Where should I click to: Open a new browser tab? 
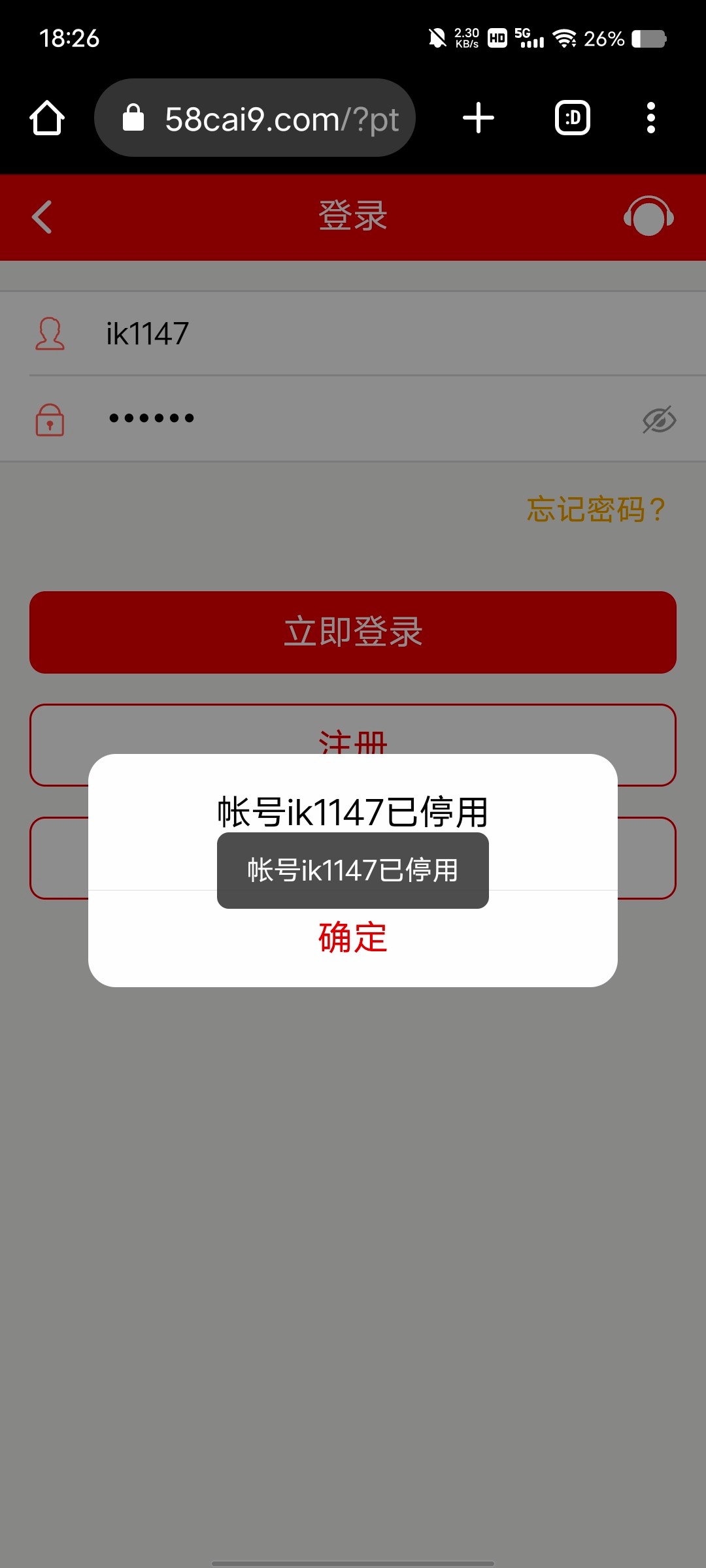(x=479, y=118)
